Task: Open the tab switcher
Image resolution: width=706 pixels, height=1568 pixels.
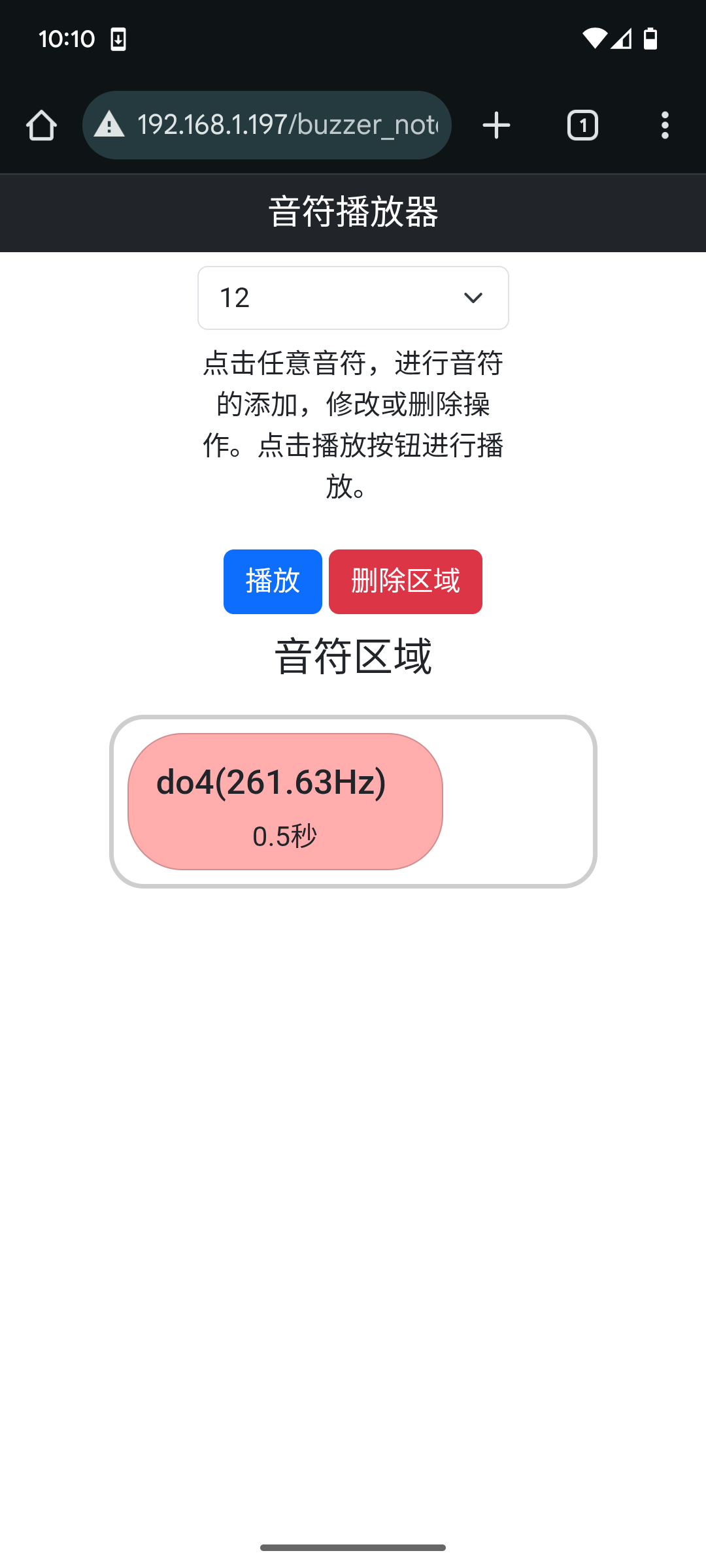Action: (x=582, y=125)
